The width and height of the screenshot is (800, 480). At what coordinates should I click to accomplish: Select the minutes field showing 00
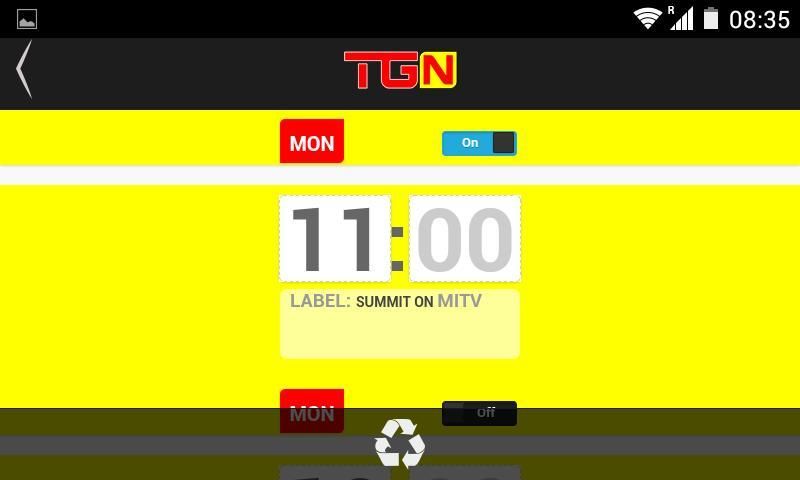(x=465, y=239)
